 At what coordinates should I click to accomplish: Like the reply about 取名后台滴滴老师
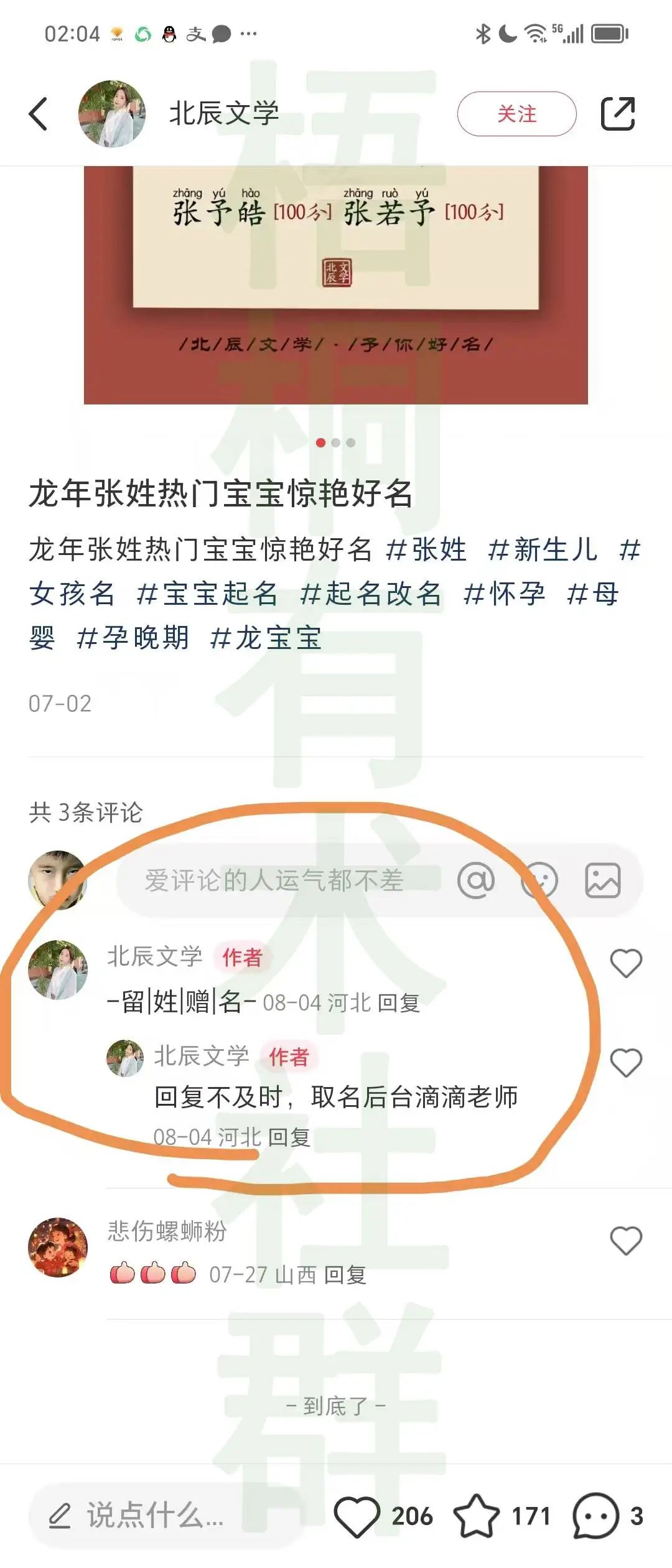626,1061
